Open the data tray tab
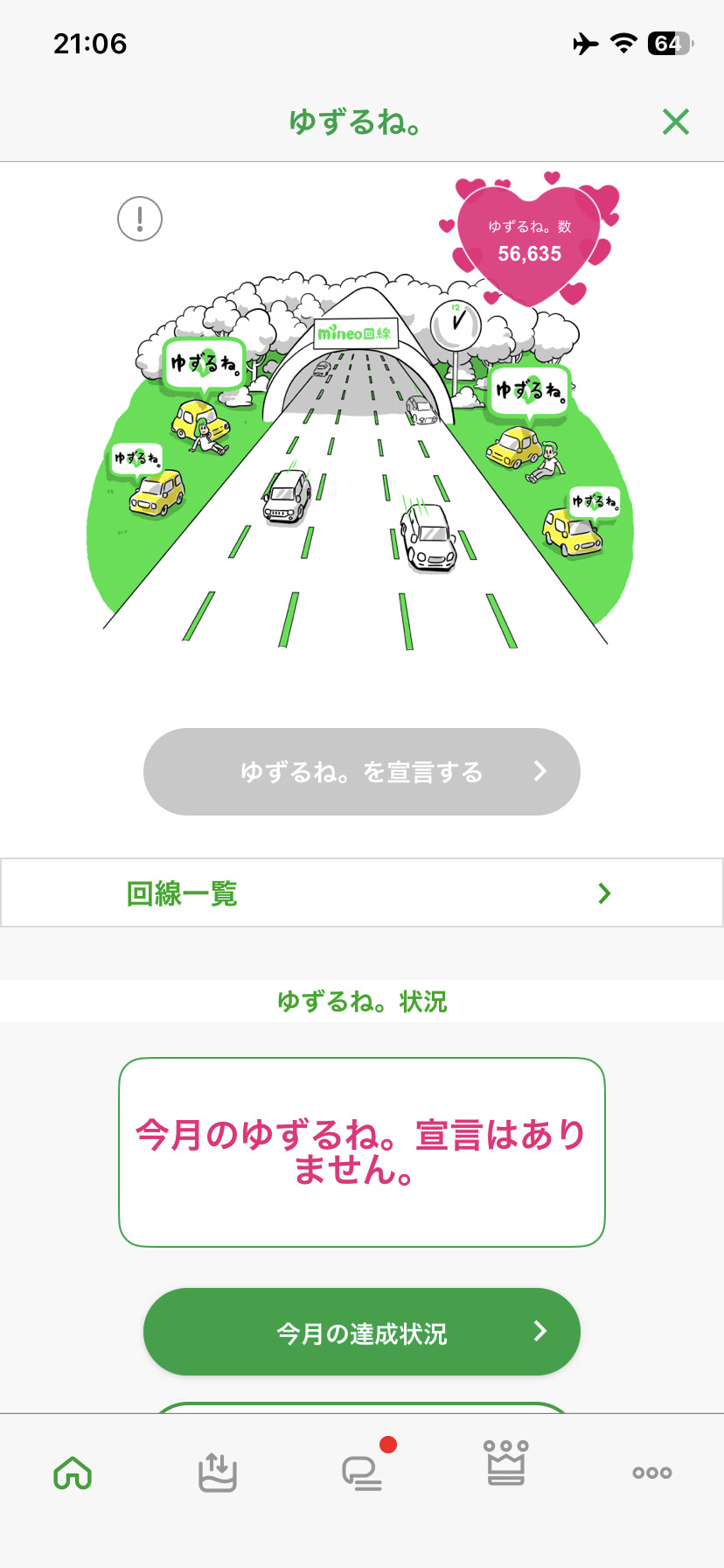The height and width of the screenshot is (1568, 724). pos(218,1472)
